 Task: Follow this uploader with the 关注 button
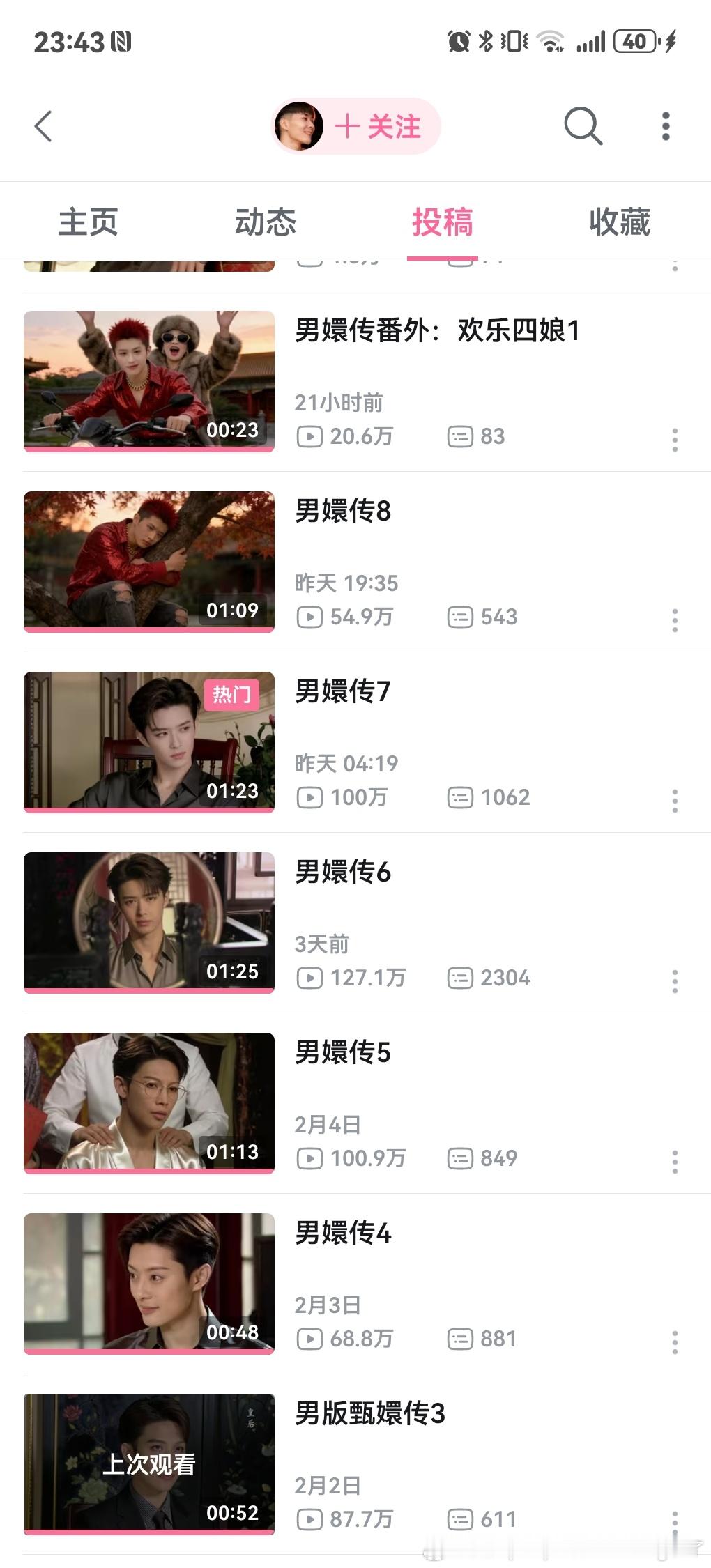[378, 127]
